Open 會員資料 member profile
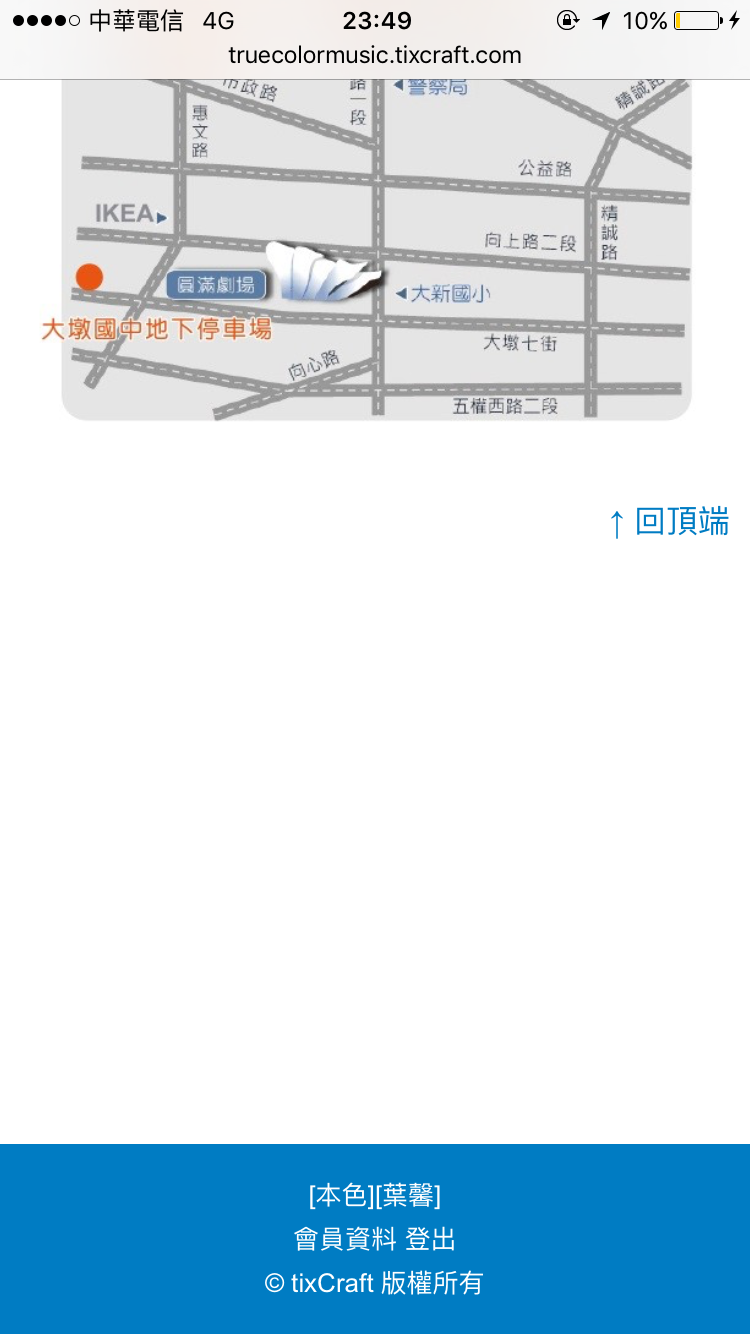 [345, 1239]
